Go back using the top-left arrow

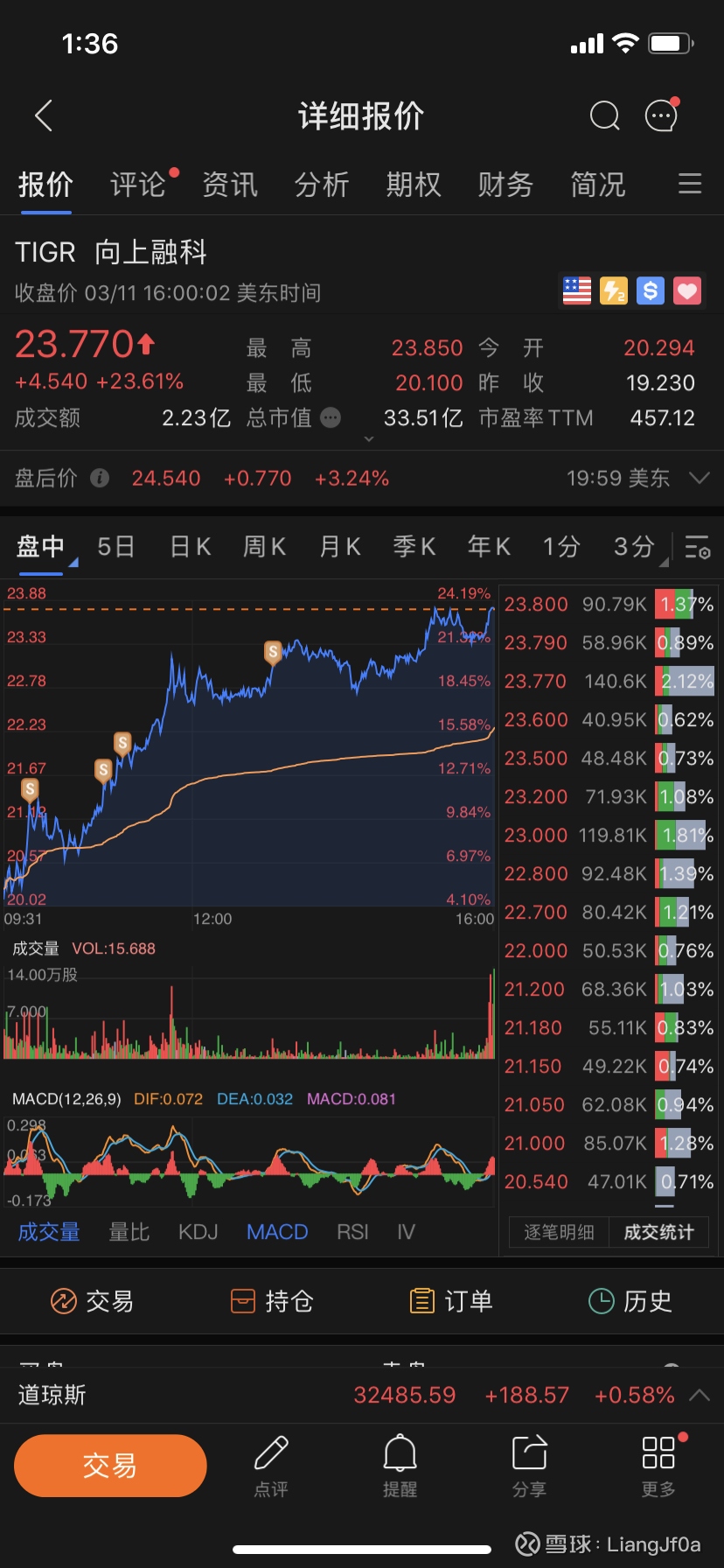coord(44,115)
